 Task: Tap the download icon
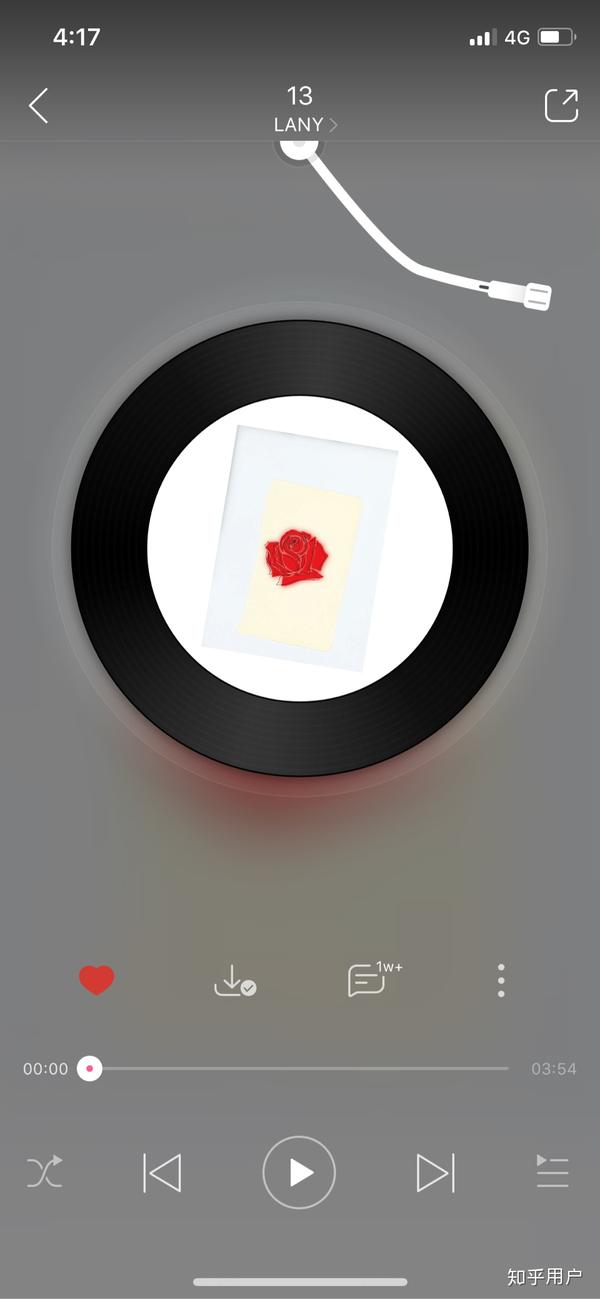tap(234, 980)
